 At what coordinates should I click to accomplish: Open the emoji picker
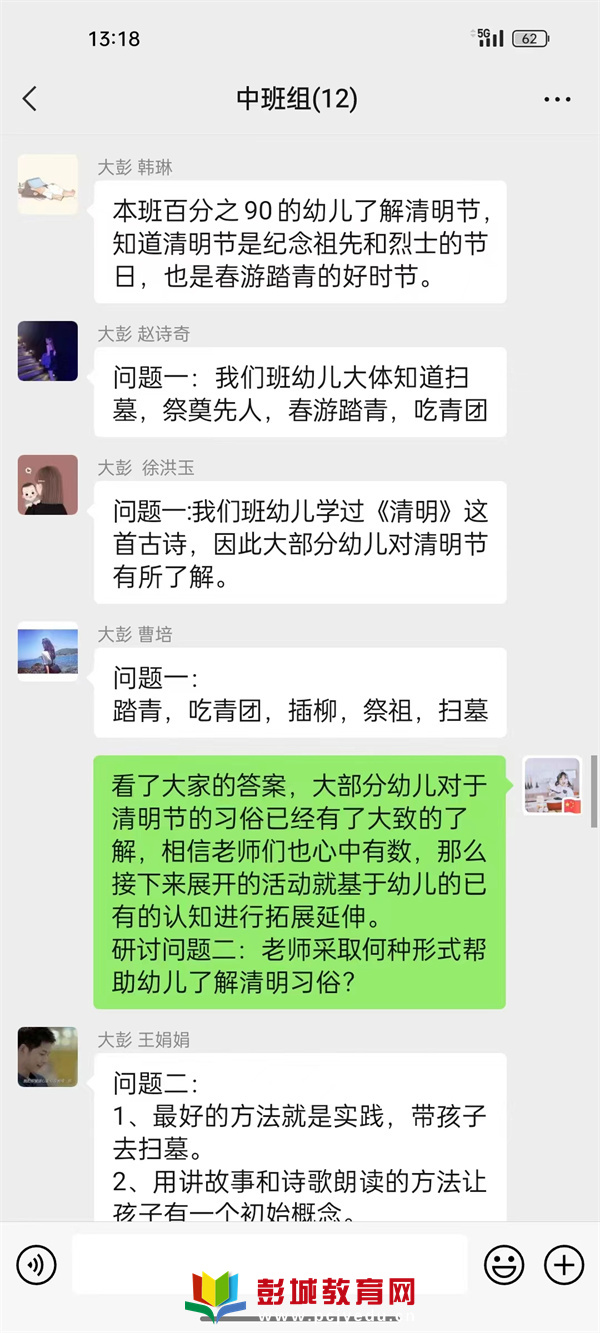(x=504, y=1265)
